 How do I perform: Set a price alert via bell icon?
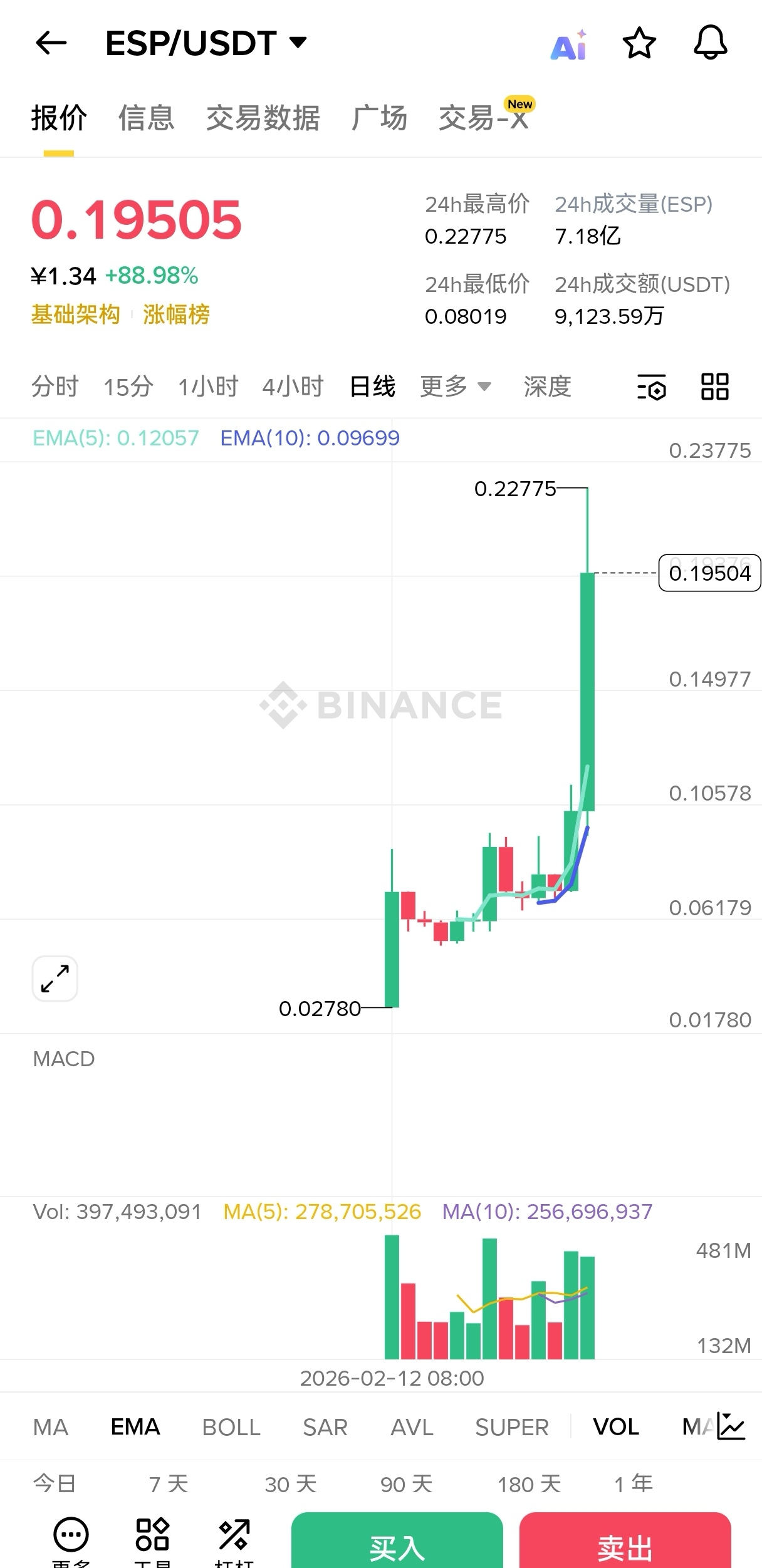710,43
